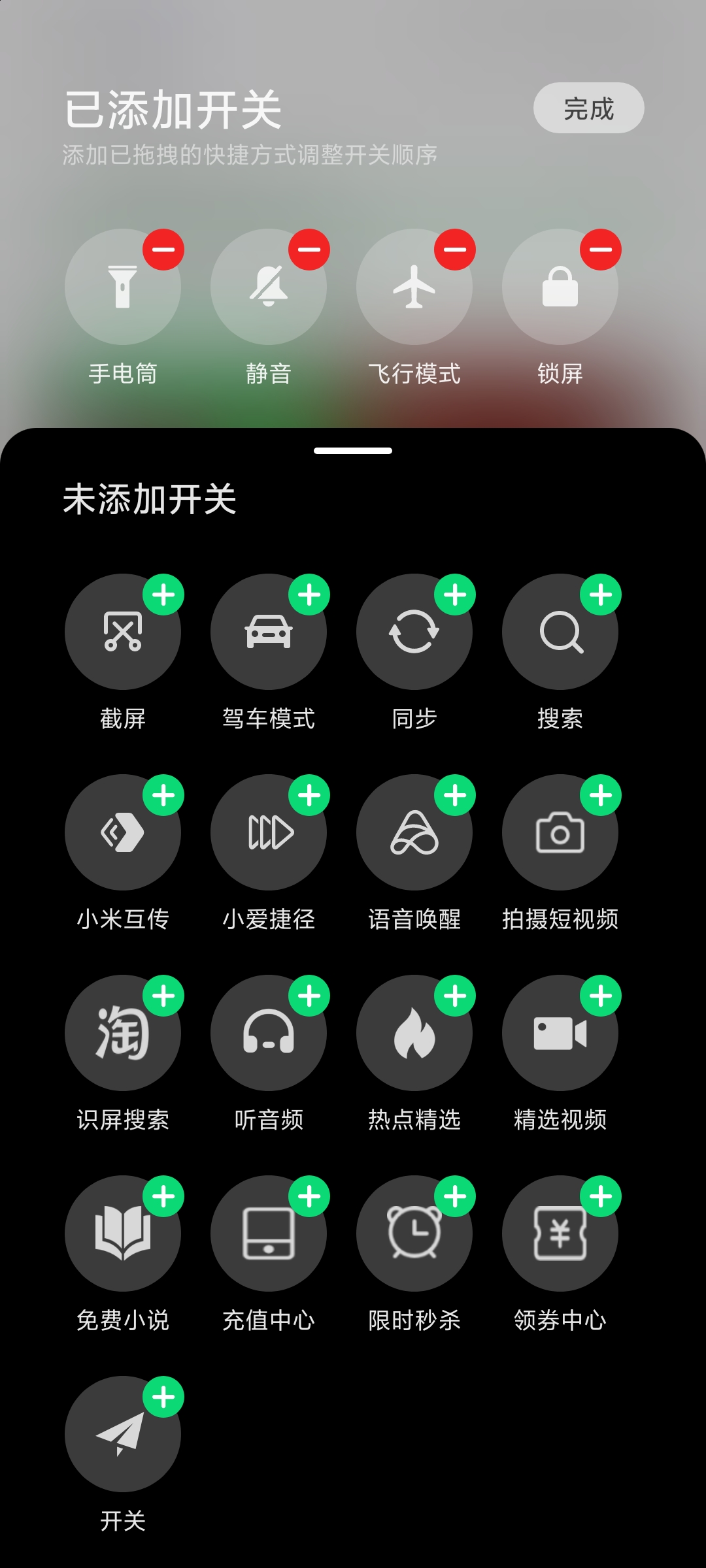Add the 驾车模式 switch
The width and height of the screenshot is (706, 1568).
[x=309, y=595]
